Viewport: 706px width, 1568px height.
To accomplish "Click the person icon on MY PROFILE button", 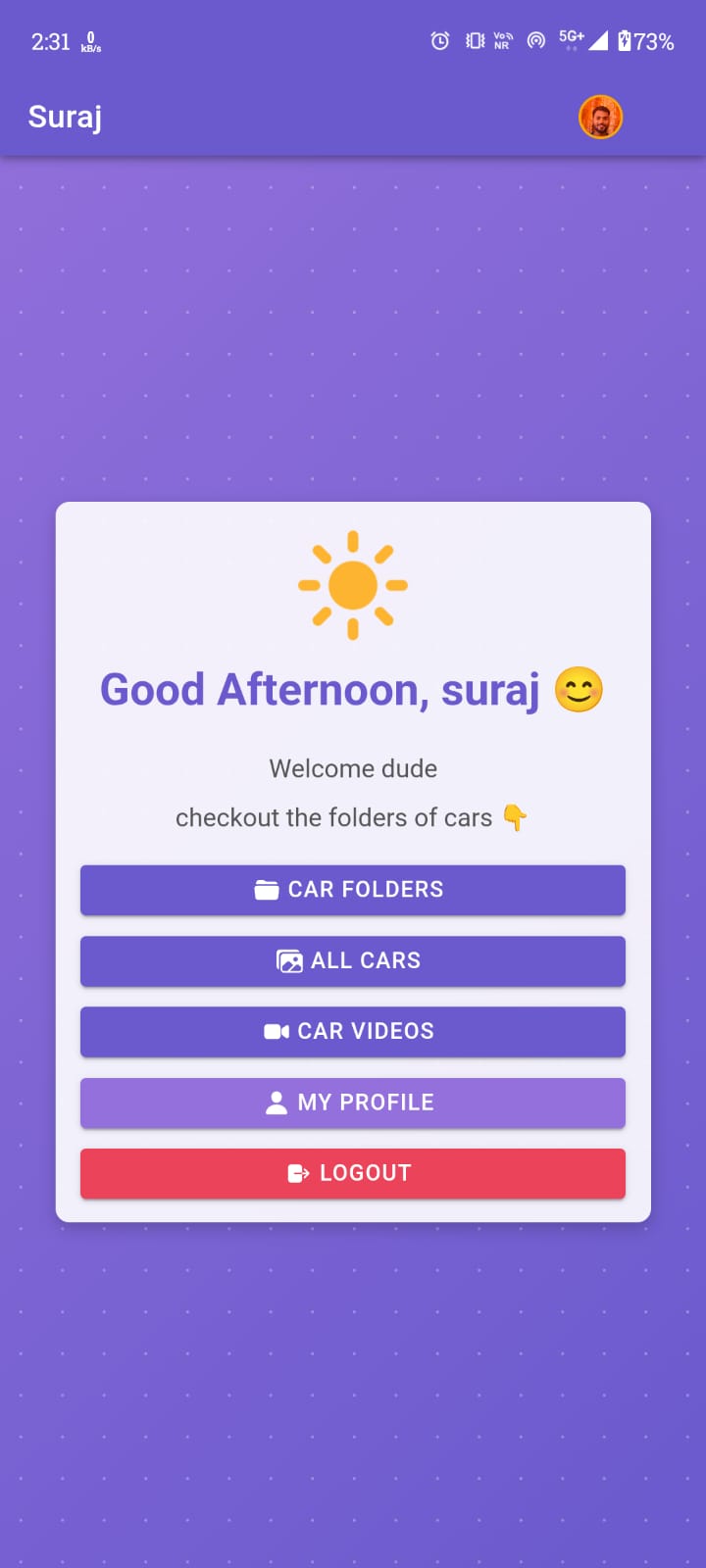I will [x=277, y=1102].
